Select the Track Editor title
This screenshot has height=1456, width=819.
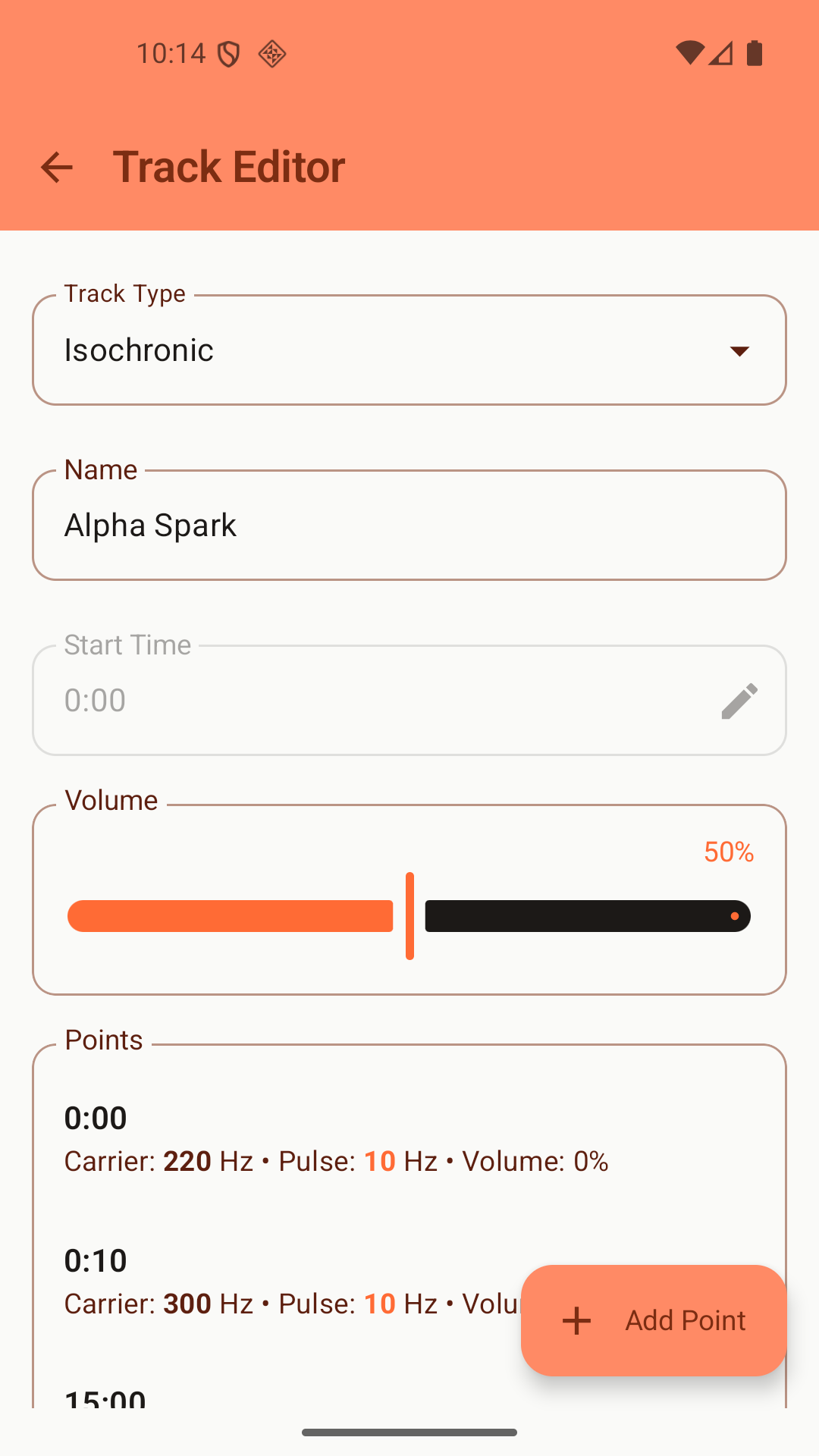coord(228,166)
